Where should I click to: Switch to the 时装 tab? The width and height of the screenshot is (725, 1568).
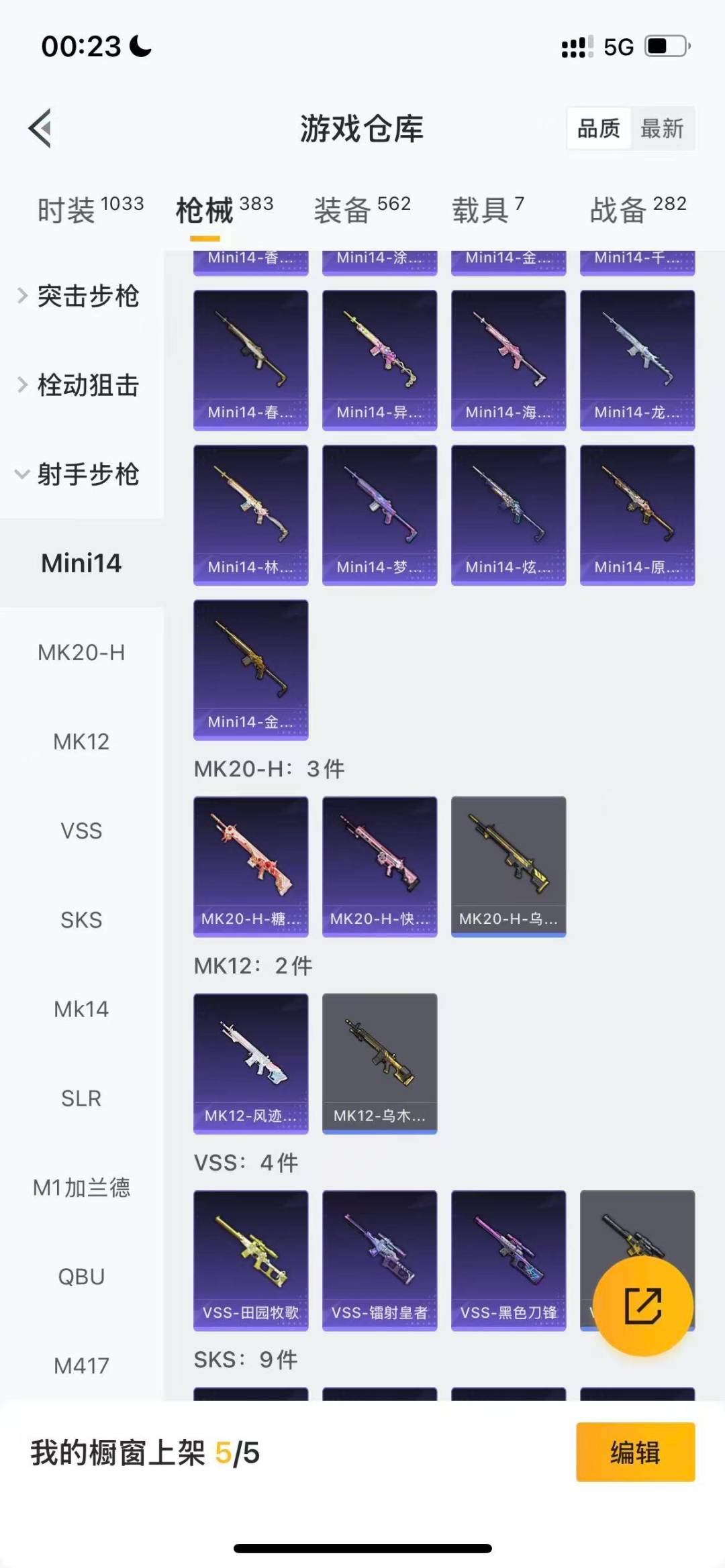(90, 210)
